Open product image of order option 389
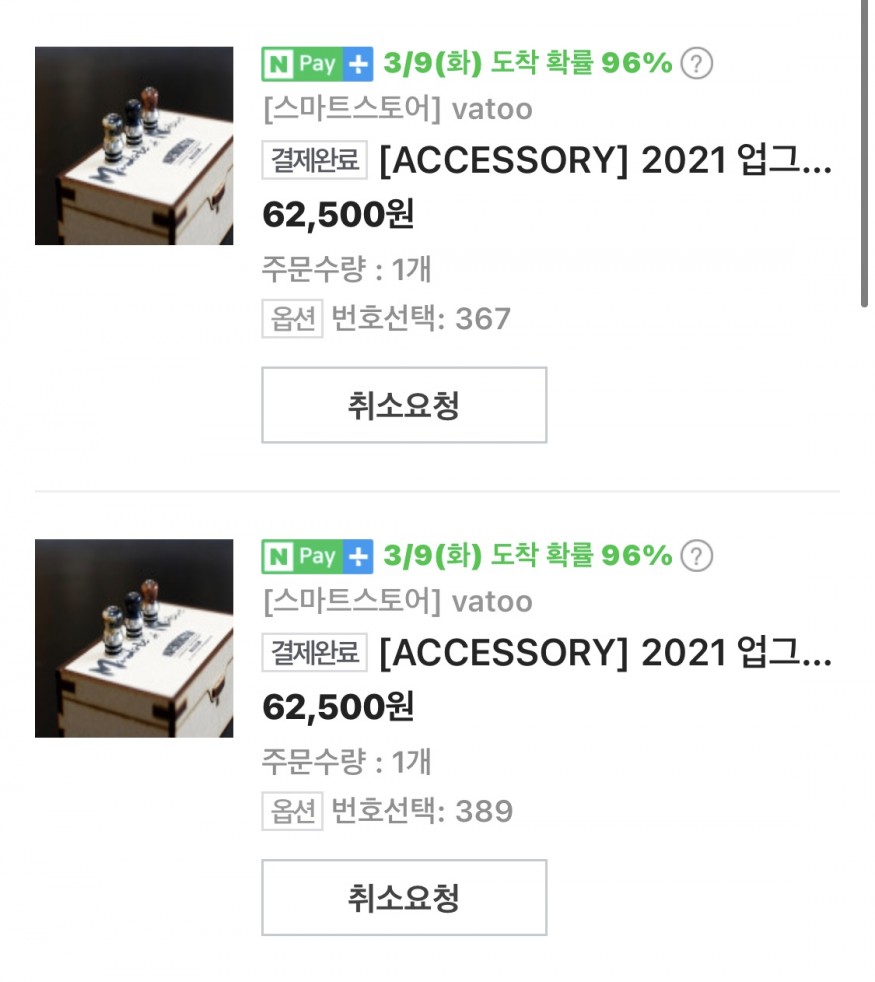Image resolution: width=875 pixels, height=982 pixels. [134, 638]
